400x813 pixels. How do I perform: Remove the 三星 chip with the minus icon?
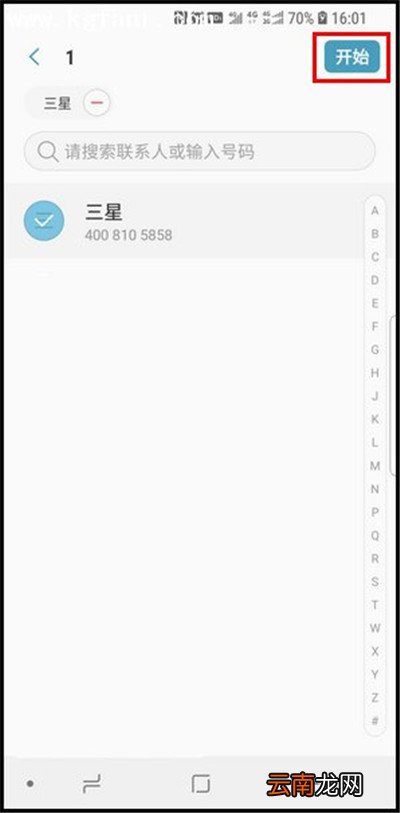pyautogui.click(x=97, y=103)
